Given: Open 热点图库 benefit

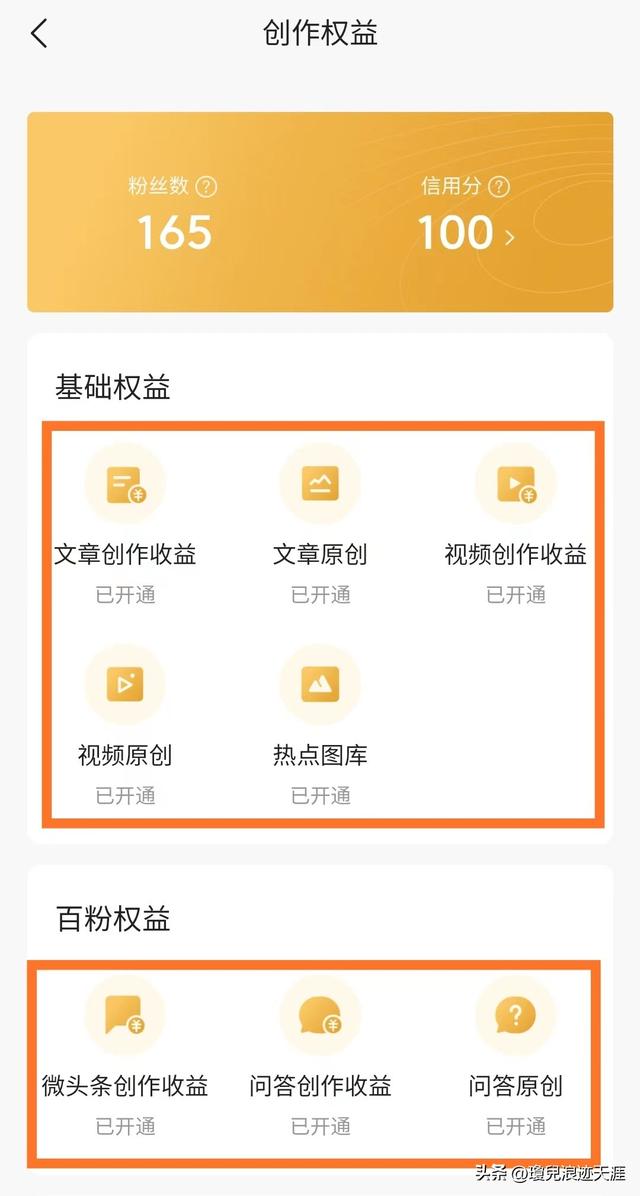Looking at the screenshot, I should click(x=320, y=686).
